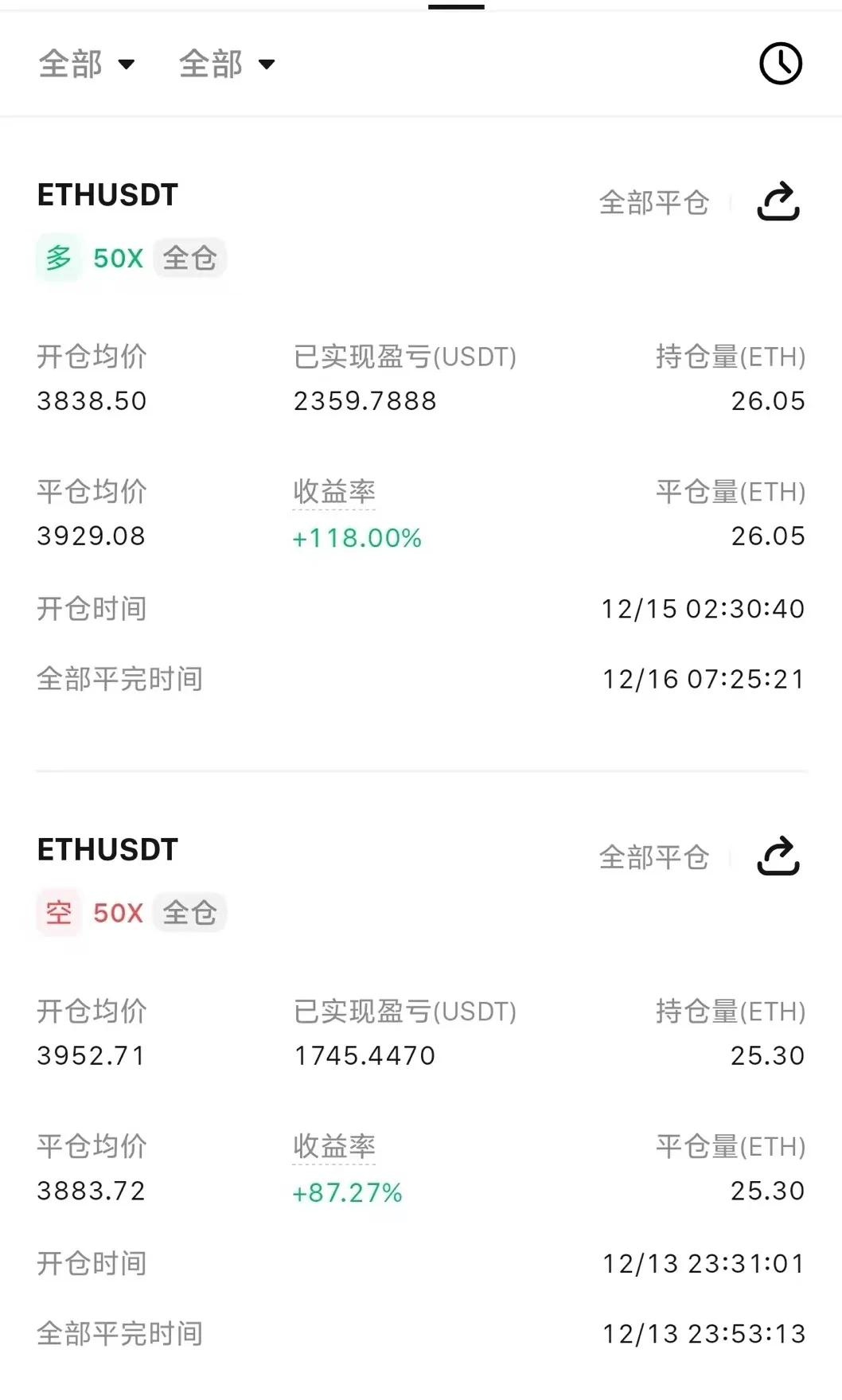
Task: Open the order history clock icon
Action: coord(781,64)
